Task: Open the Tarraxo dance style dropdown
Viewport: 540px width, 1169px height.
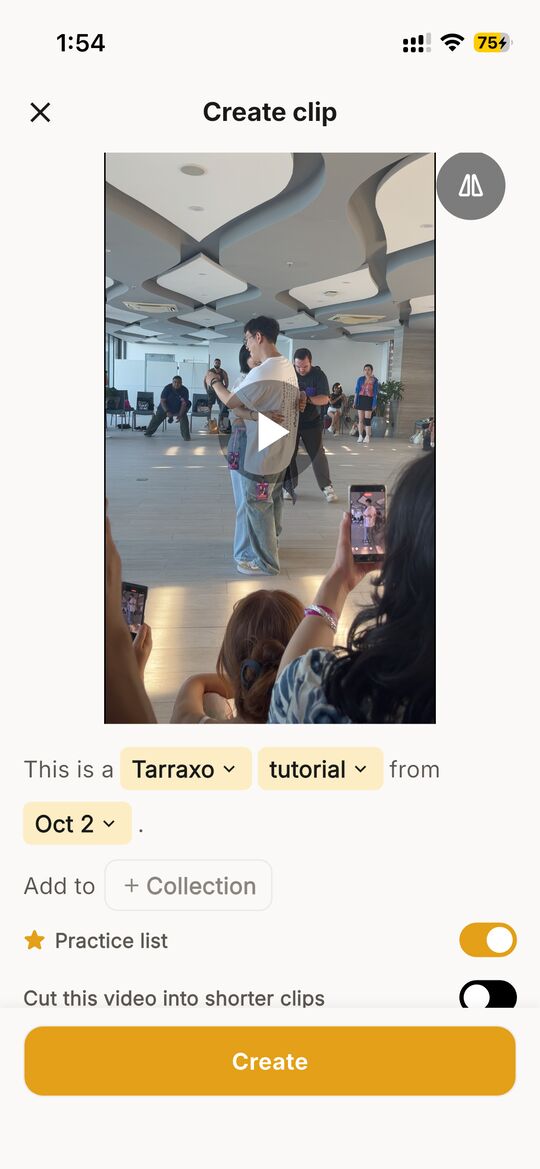Action: click(x=186, y=769)
